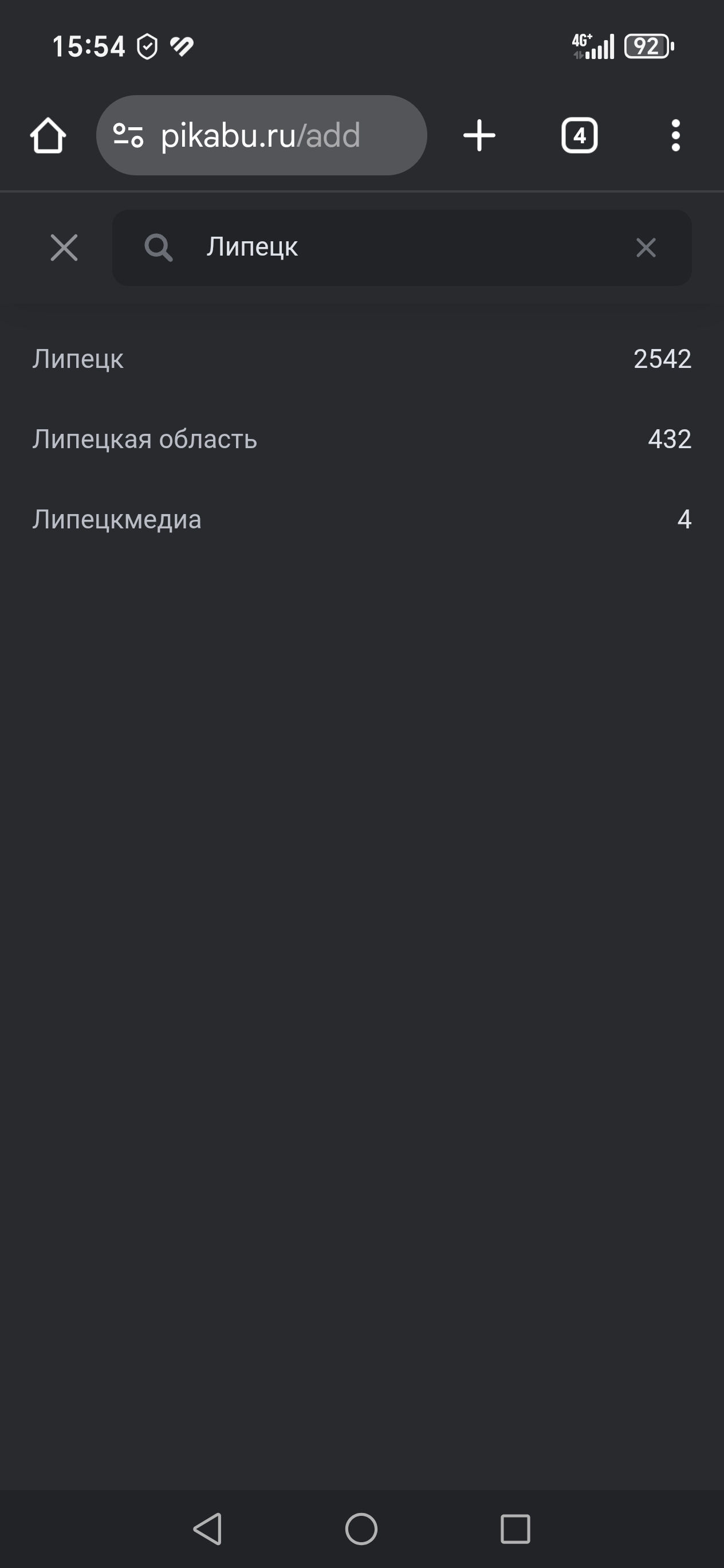This screenshot has height=1568, width=724.
Task: Go to the browser home page
Action: [48, 135]
